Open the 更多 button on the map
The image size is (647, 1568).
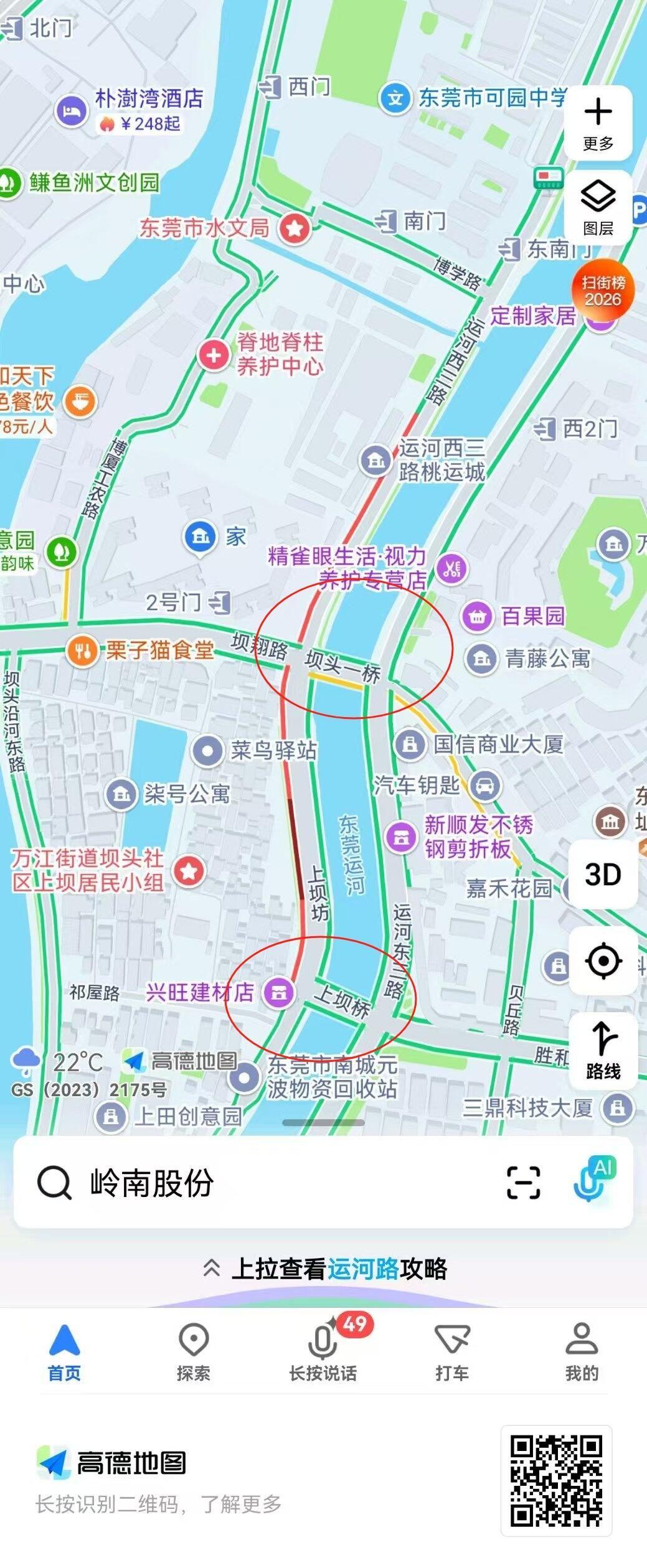pyautogui.click(x=598, y=123)
